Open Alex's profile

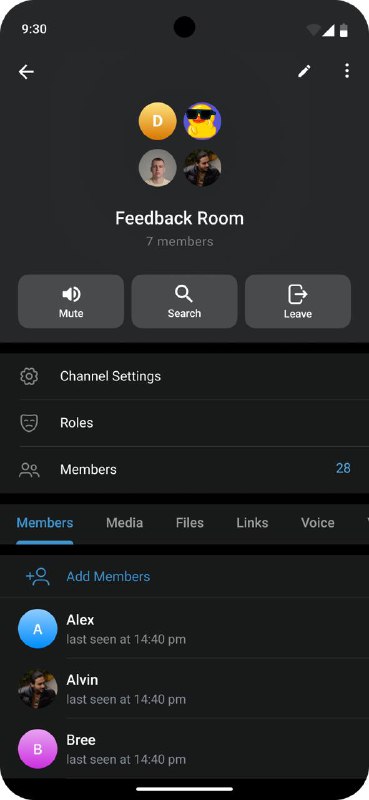coord(184,629)
